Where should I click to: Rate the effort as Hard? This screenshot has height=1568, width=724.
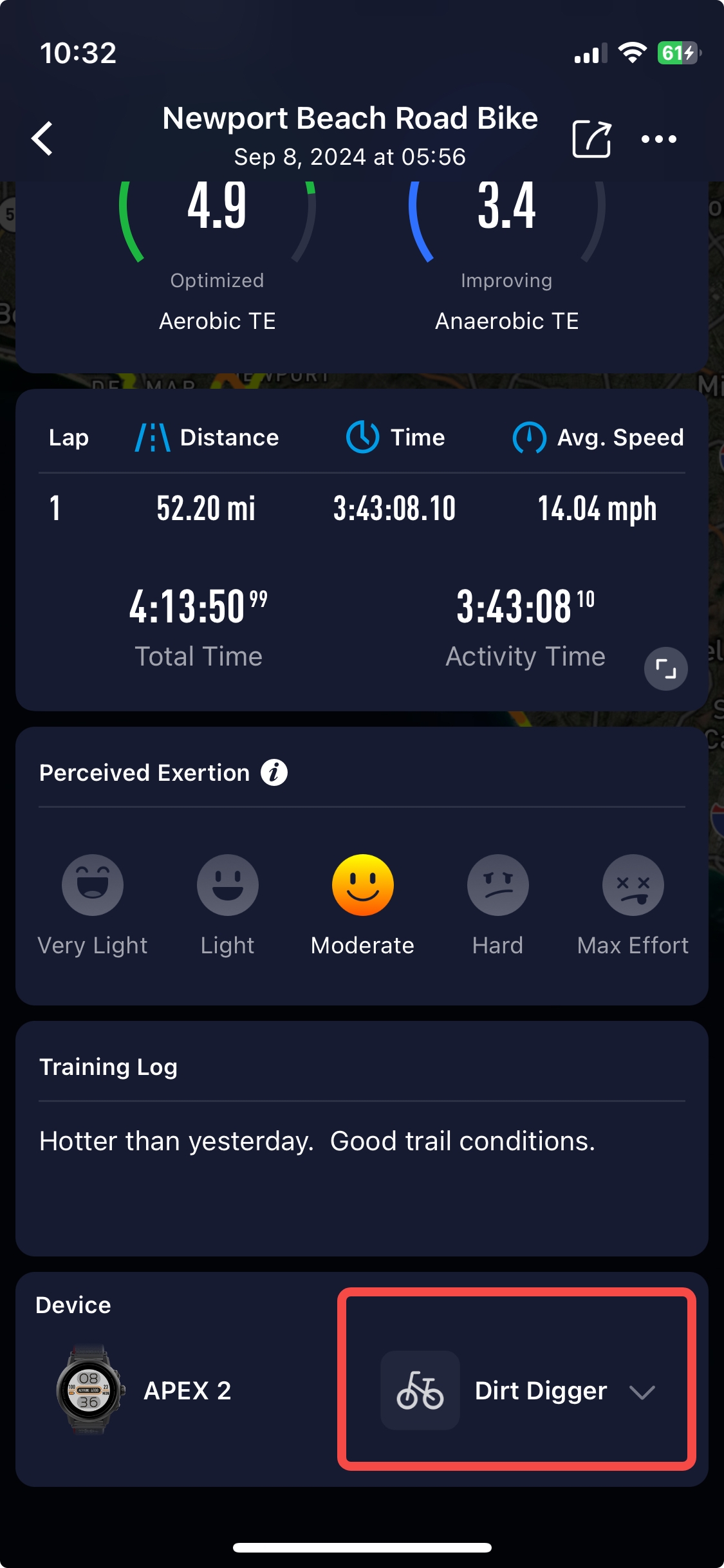pos(498,885)
